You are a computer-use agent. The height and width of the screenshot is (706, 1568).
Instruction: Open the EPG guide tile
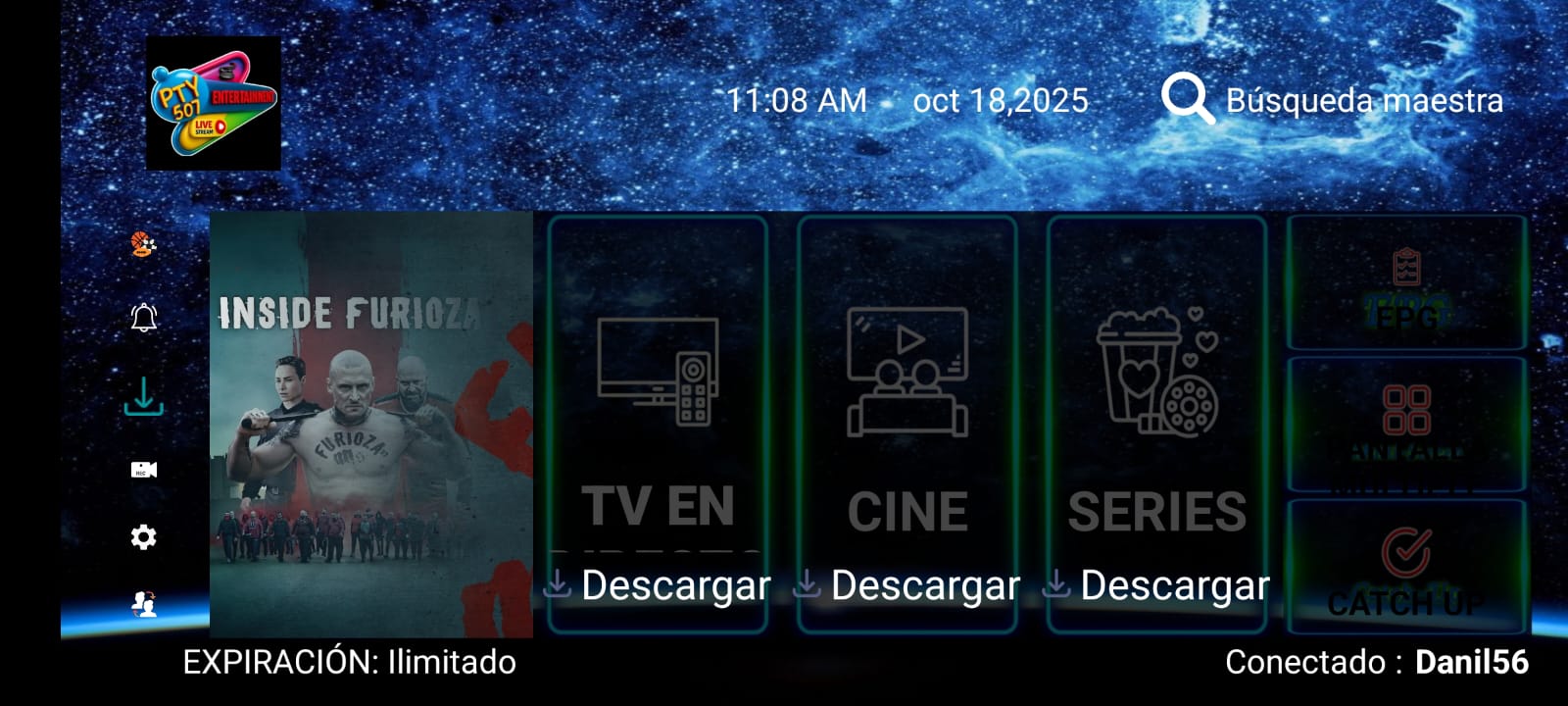(1406, 284)
